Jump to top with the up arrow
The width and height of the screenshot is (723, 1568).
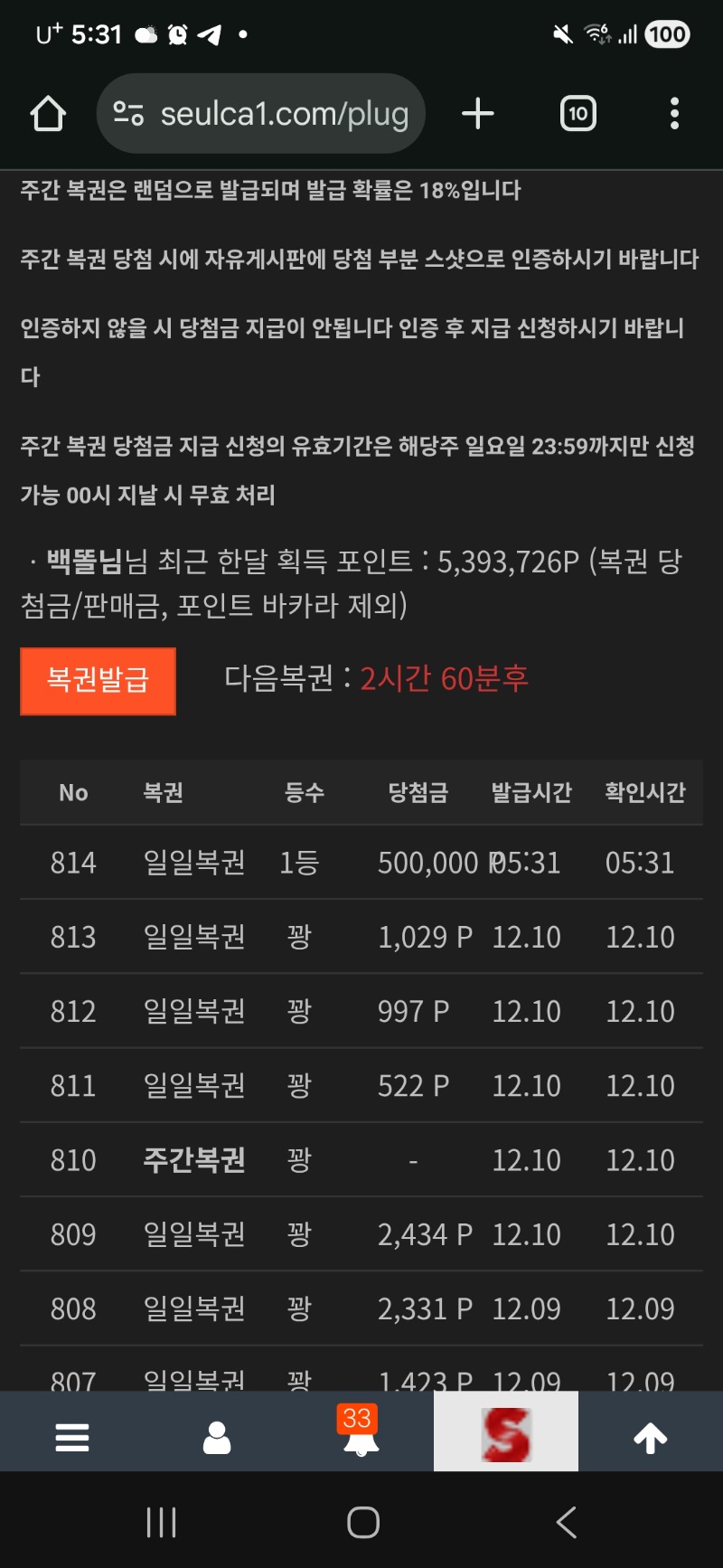[x=650, y=1436]
